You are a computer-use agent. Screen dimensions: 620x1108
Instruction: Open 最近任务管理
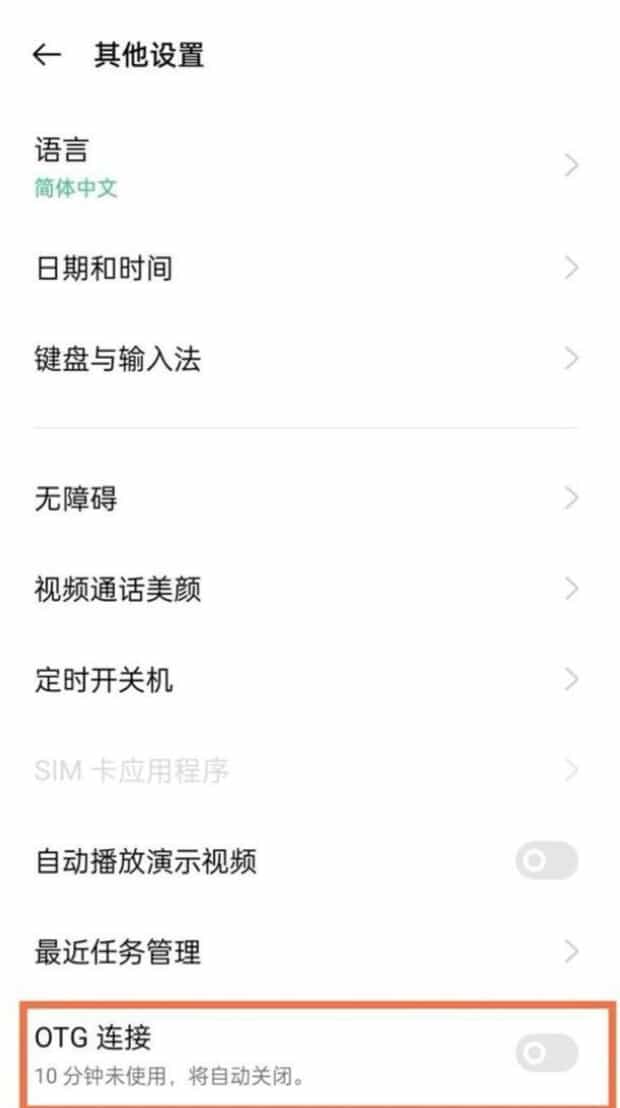[310, 952]
